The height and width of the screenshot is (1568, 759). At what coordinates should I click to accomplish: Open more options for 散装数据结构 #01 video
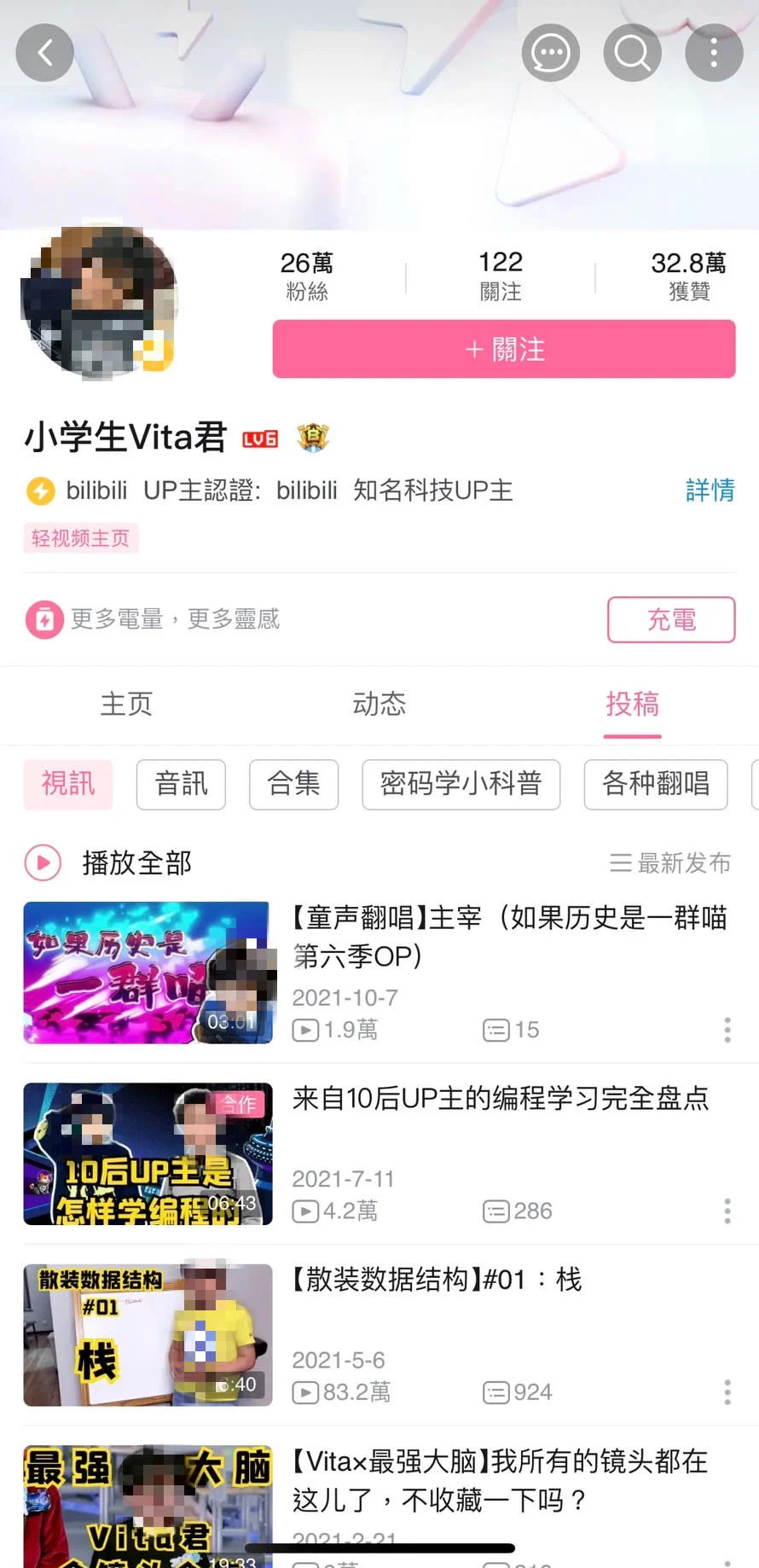click(727, 1392)
